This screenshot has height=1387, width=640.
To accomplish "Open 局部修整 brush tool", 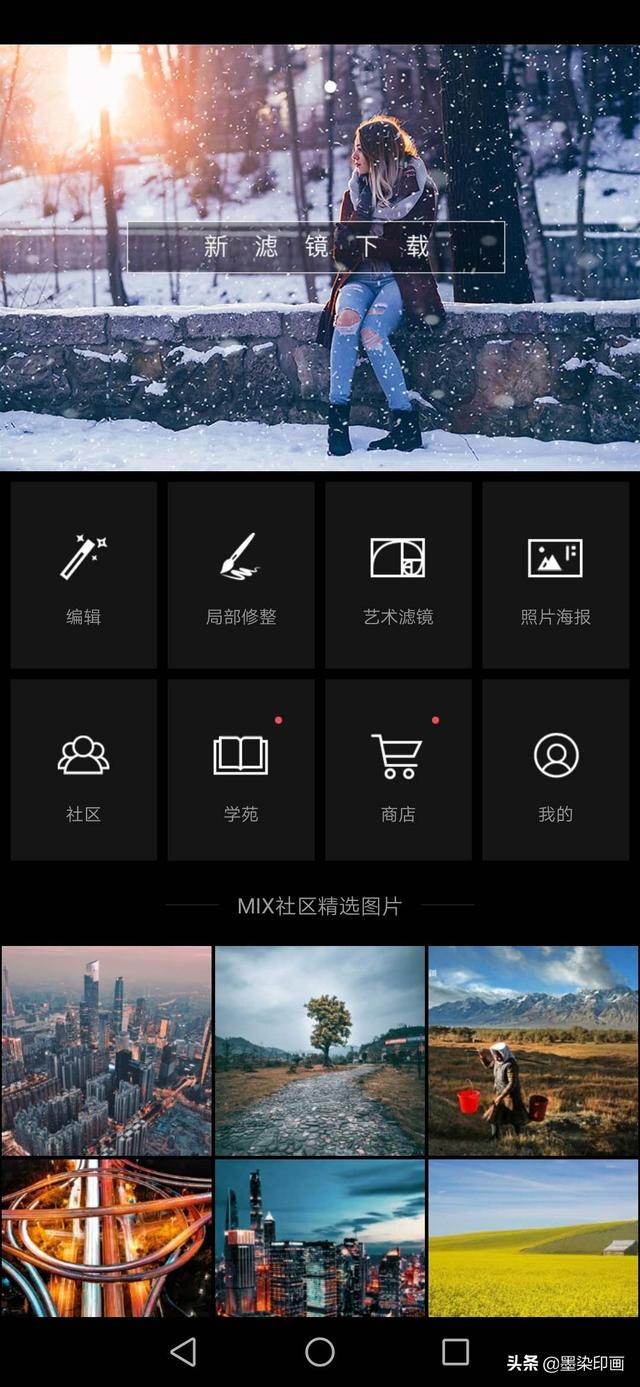I will [241, 575].
